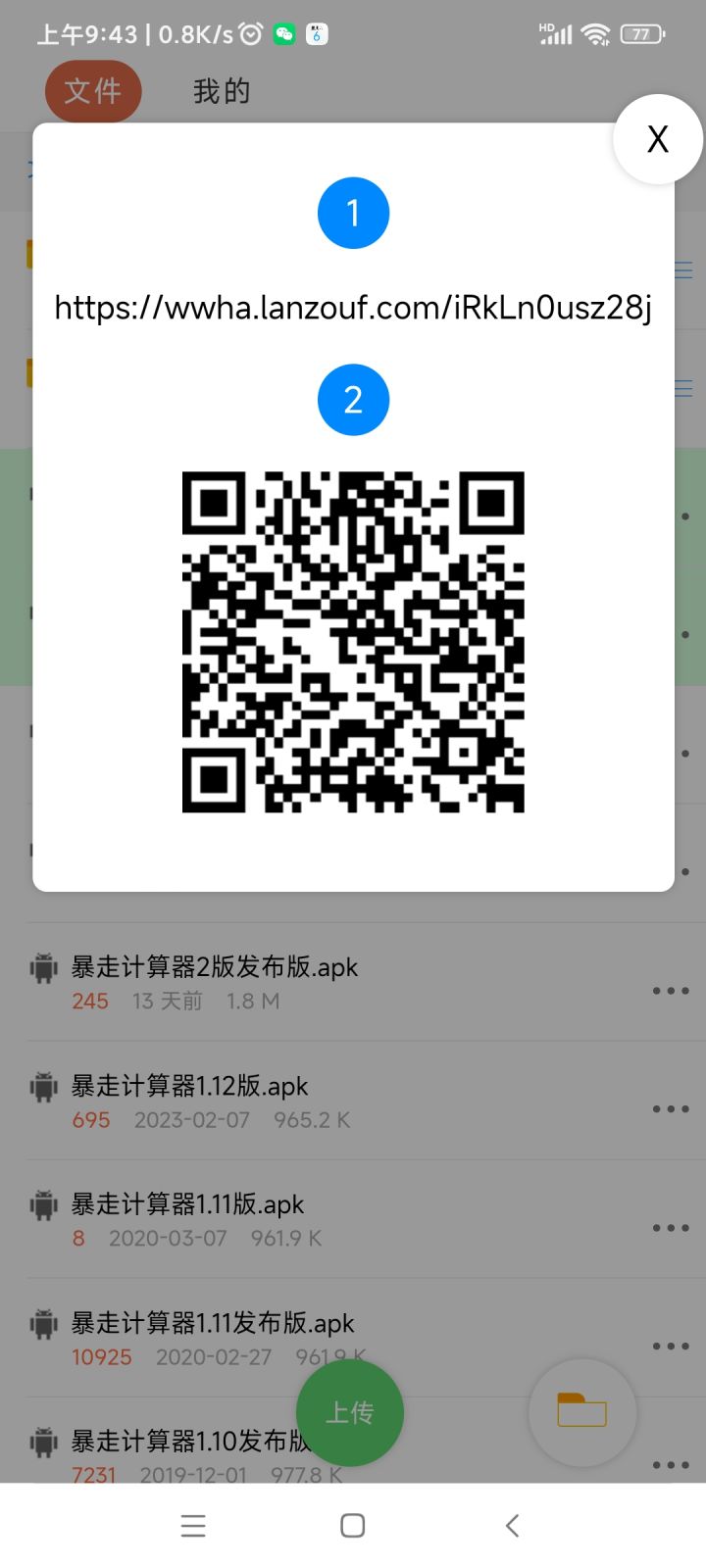
Task: Open the folder browser floating icon
Action: tap(582, 1413)
